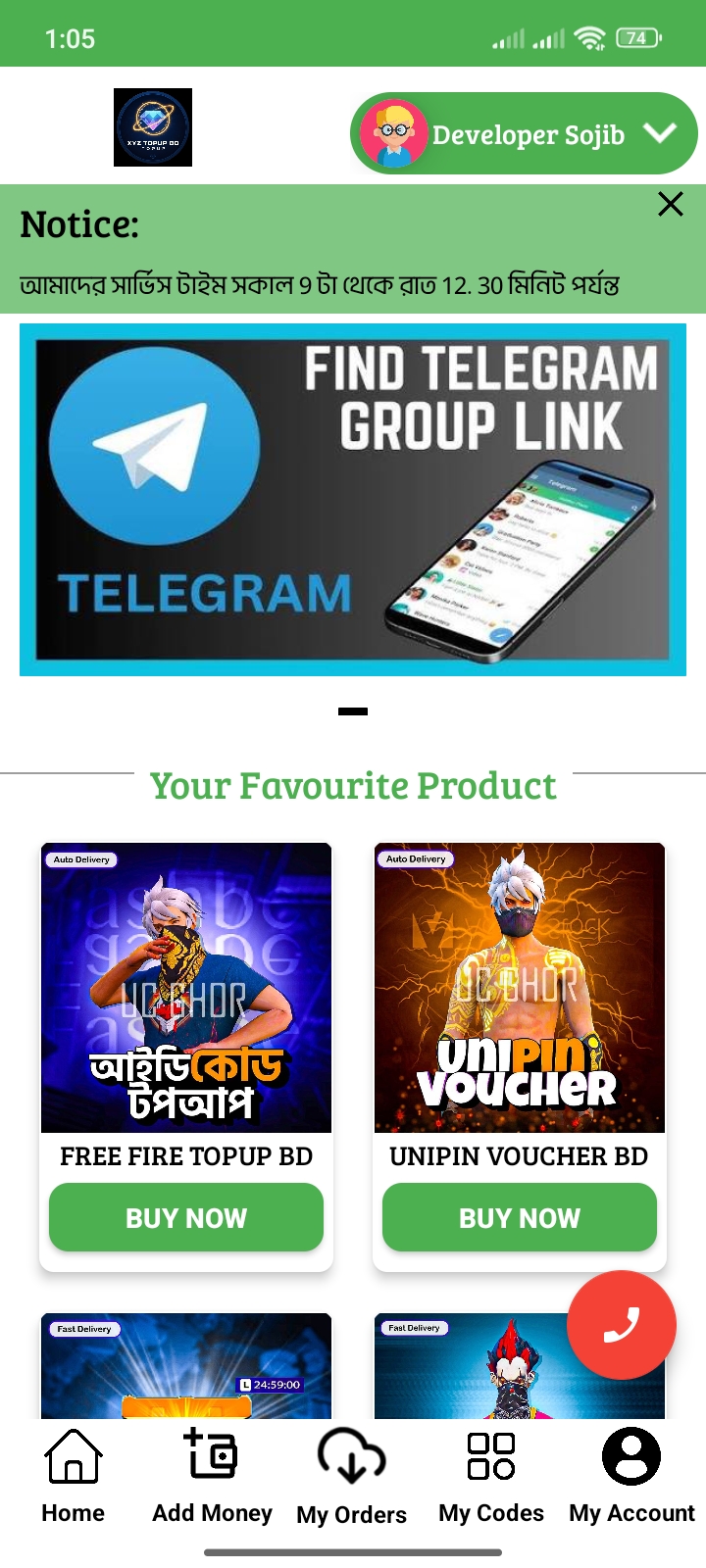This screenshot has width=706, height=1568.
Task: Dismiss the notice banner
Action: click(671, 204)
